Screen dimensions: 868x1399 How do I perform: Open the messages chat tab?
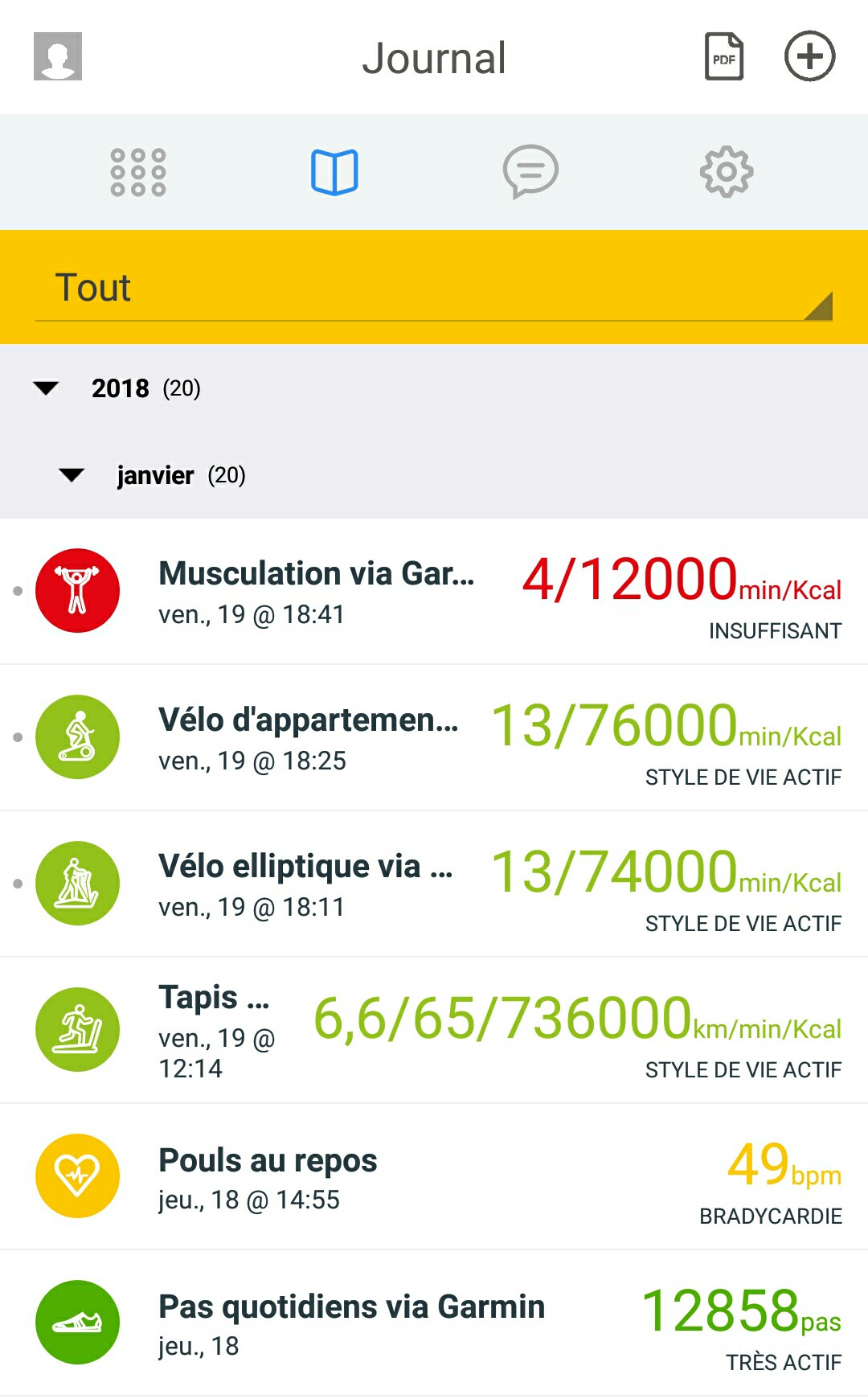tap(530, 172)
